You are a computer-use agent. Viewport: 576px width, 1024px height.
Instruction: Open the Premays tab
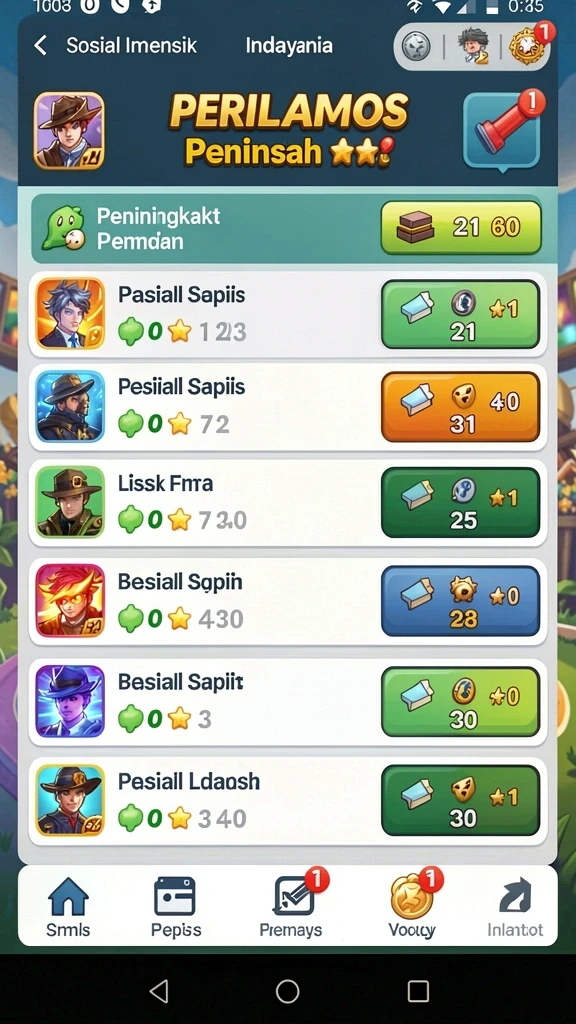291,907
